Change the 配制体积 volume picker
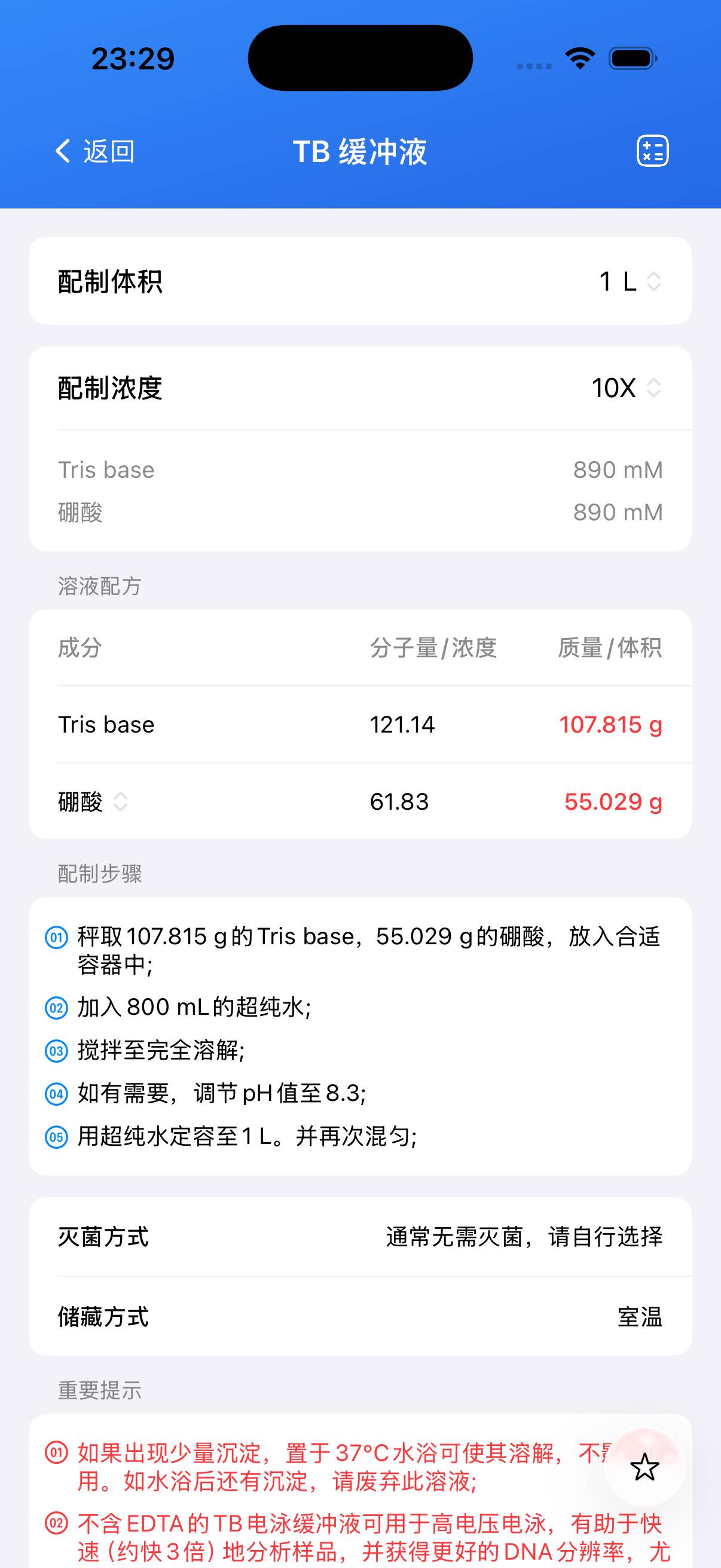Viewport: 721px width, 1568px height. [630, 281]
